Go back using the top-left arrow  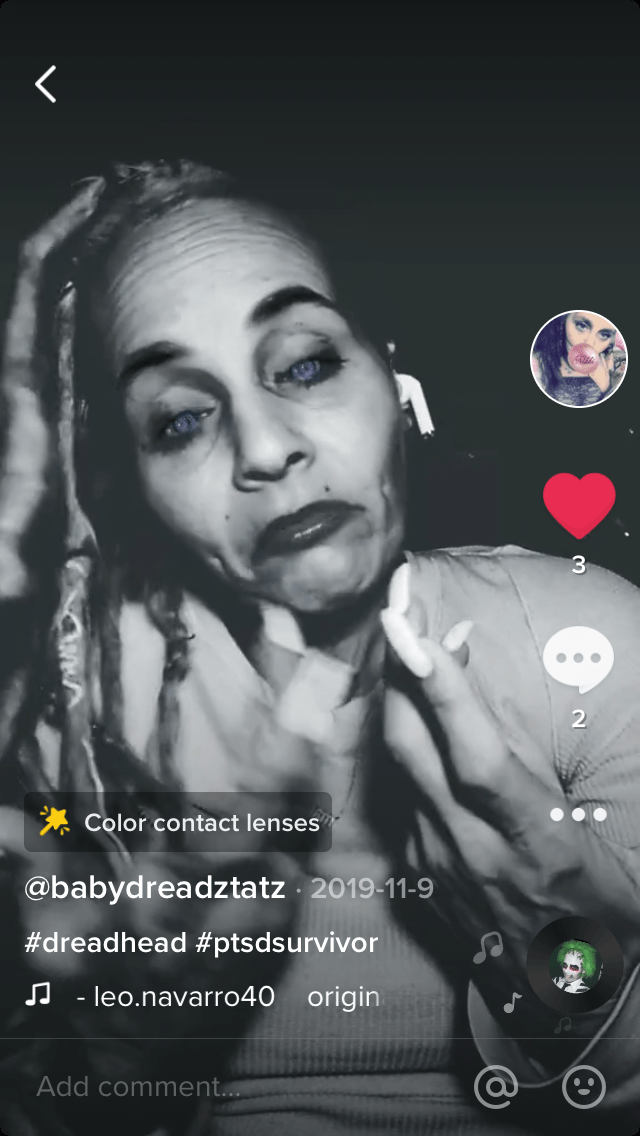coord(46,85)
